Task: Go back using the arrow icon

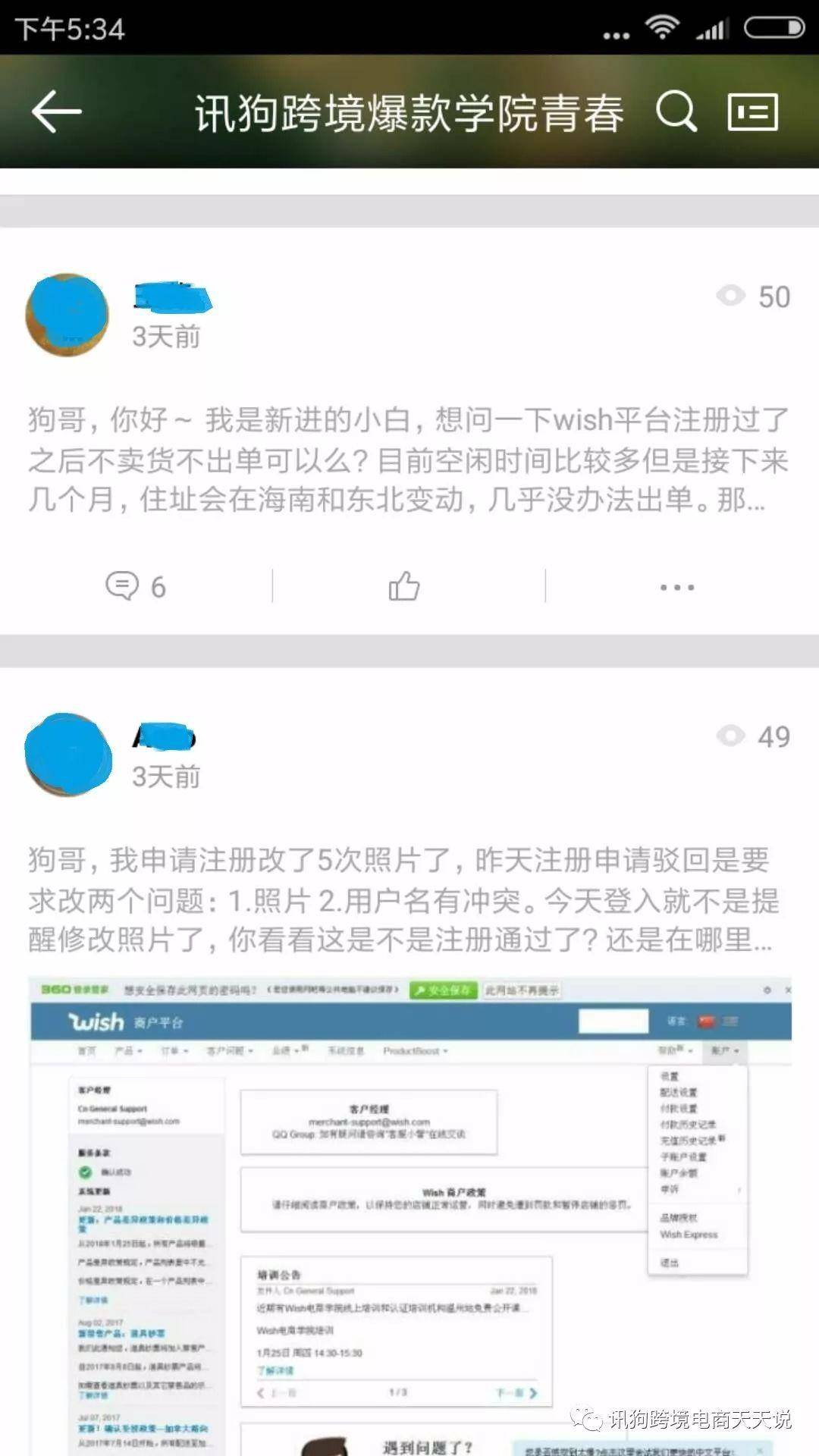Action: pyautogui.click(x=56, y=111)
